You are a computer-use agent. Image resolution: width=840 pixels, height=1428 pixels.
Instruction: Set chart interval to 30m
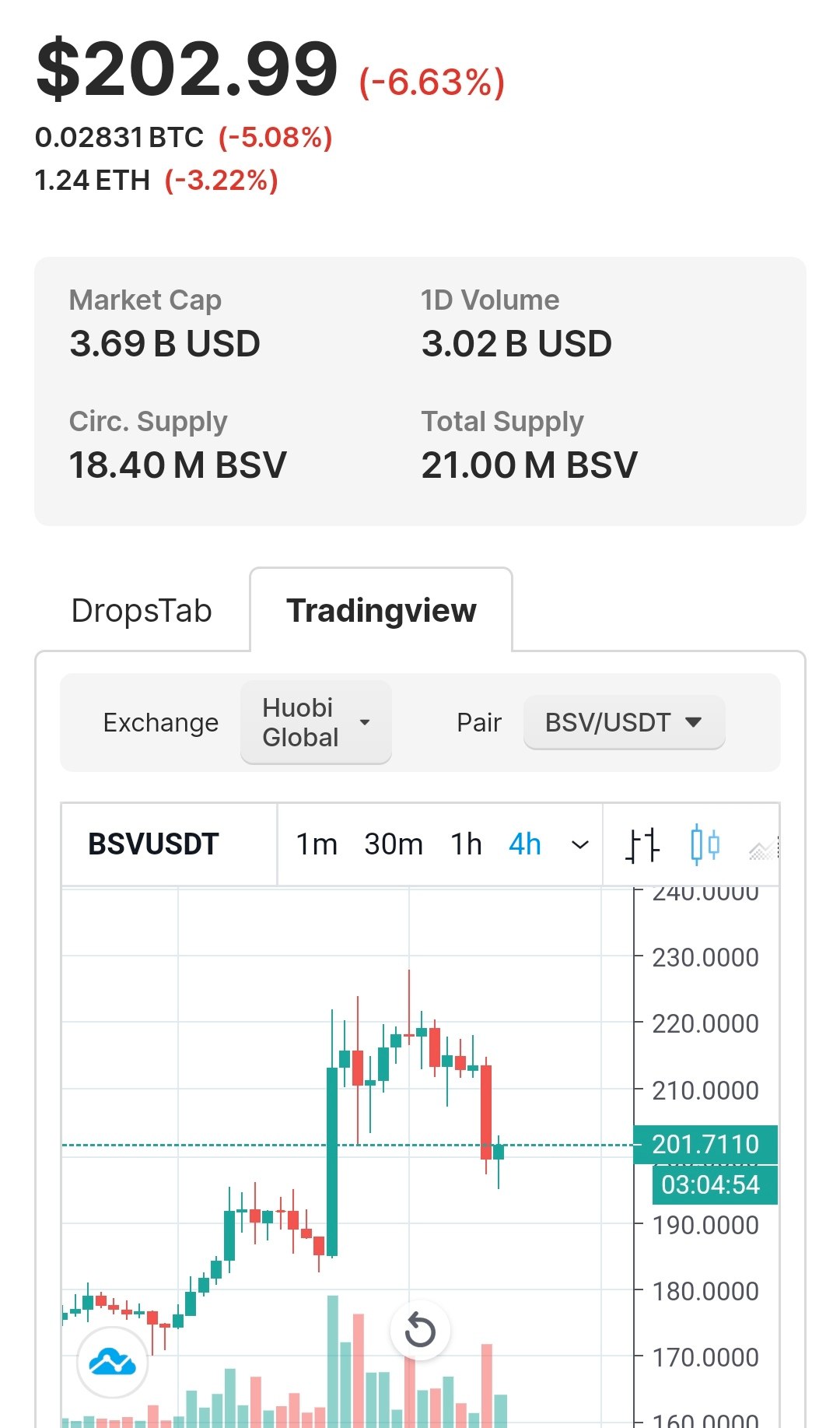[x=394, y=844]
